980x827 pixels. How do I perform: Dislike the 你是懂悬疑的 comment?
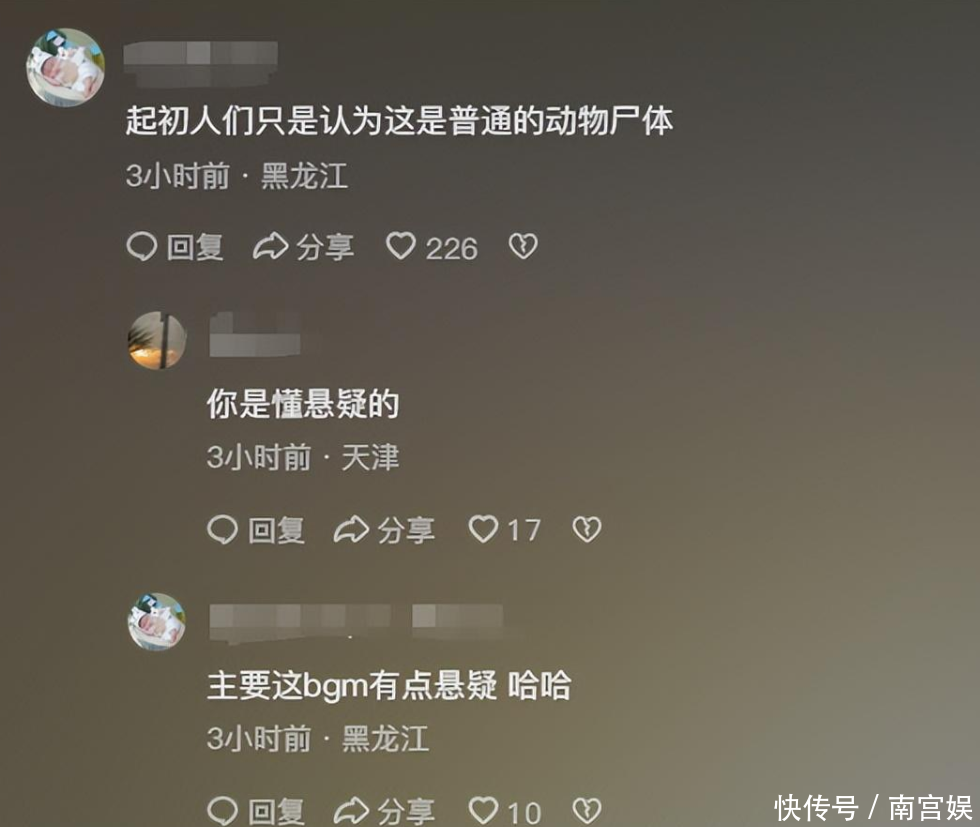[587, 529]
